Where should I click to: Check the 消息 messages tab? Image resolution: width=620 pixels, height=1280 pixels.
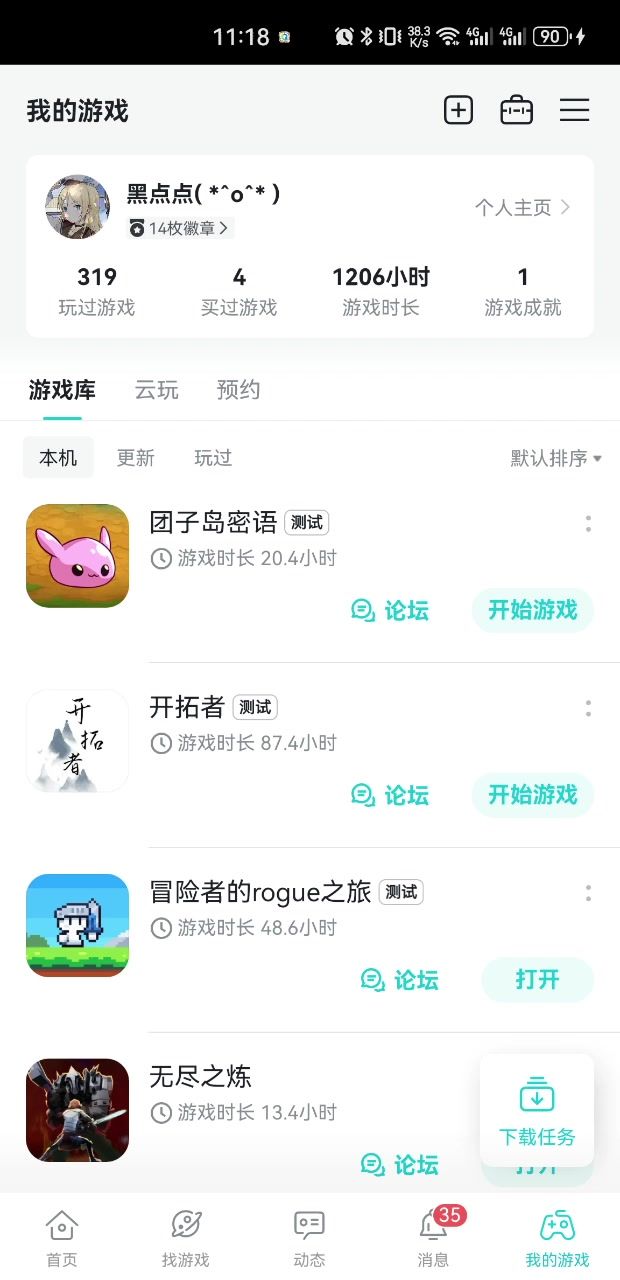pos(433,1238)
